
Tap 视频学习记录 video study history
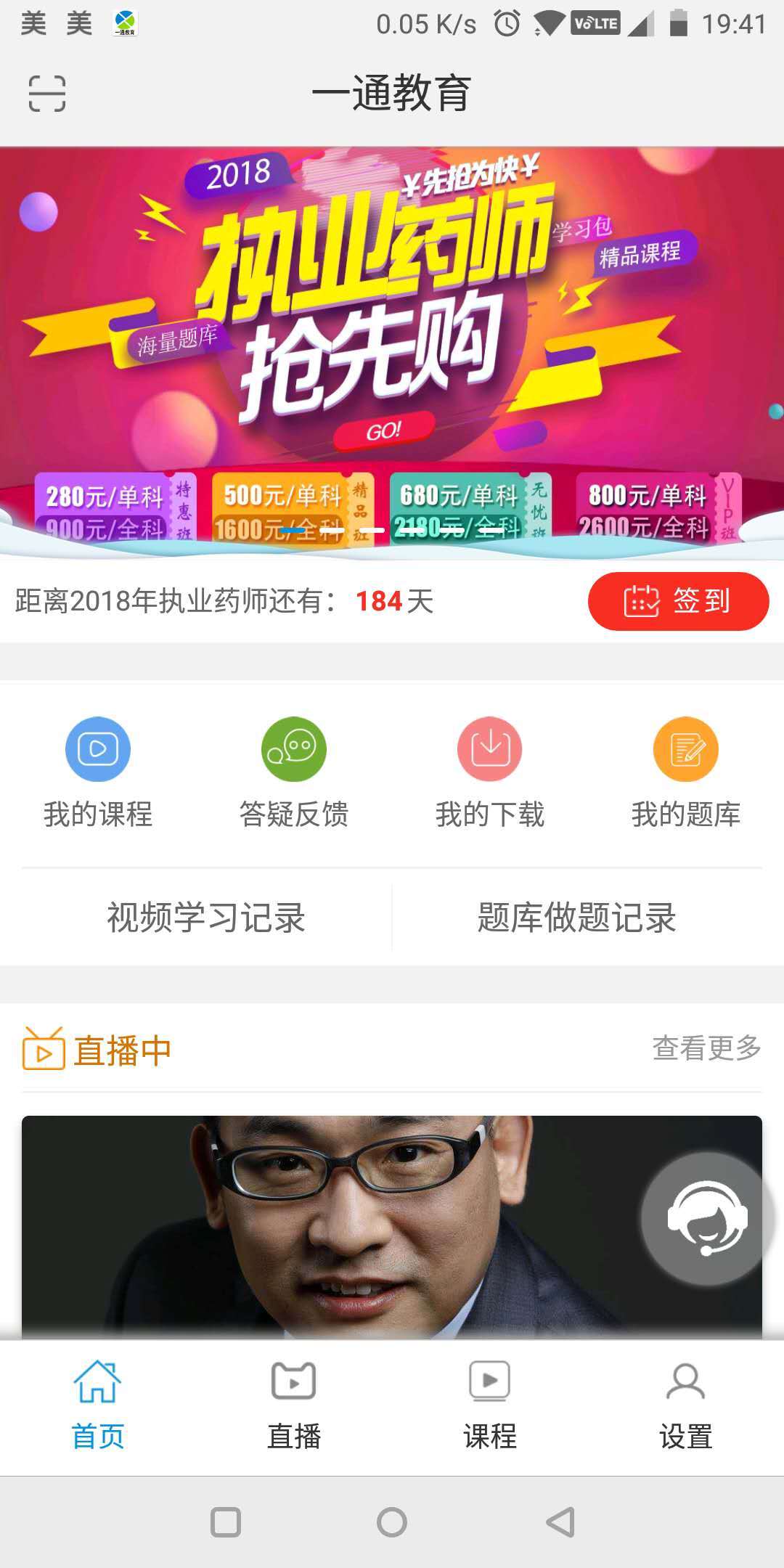[x=205, y=918]
